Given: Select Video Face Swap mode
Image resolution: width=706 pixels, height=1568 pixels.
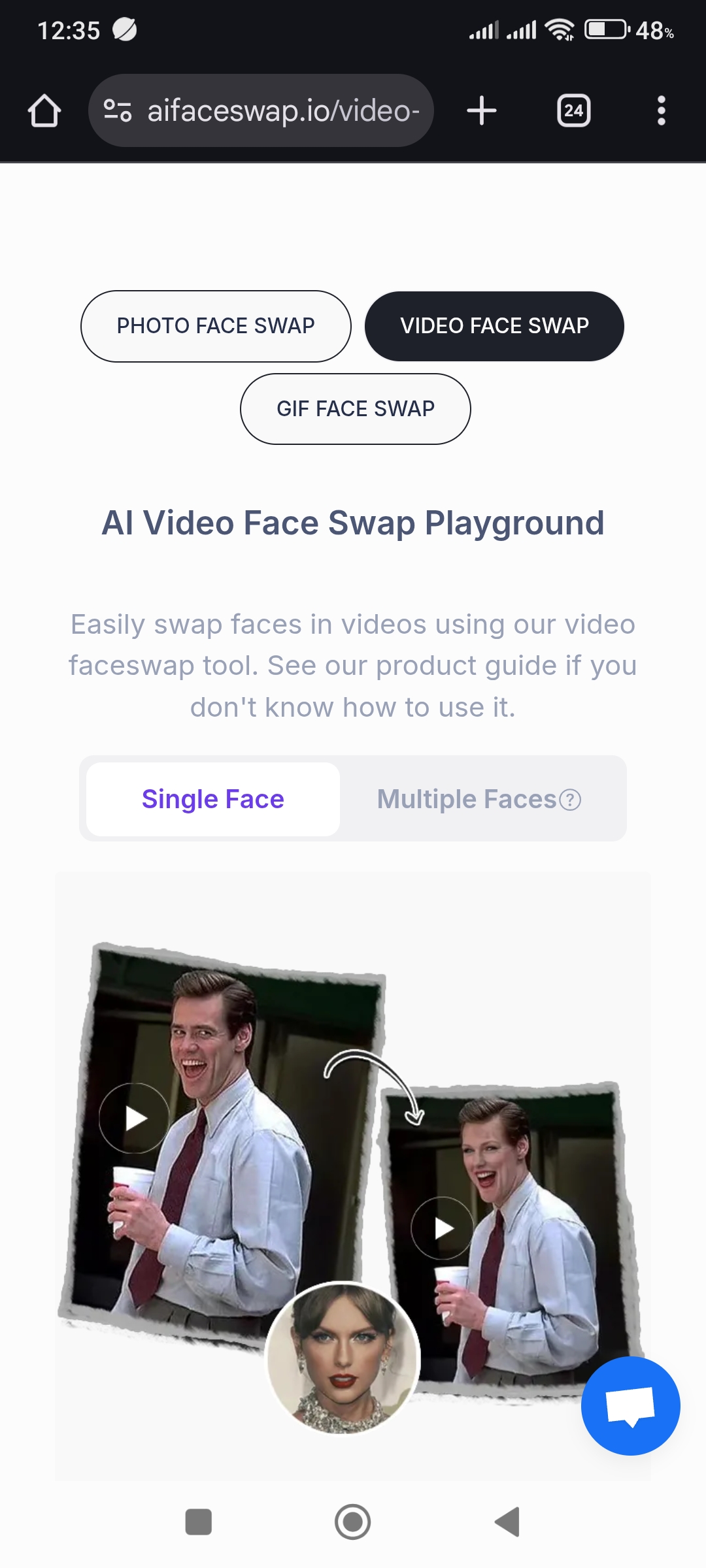Looking at the screenshot, I should point(494,325).
